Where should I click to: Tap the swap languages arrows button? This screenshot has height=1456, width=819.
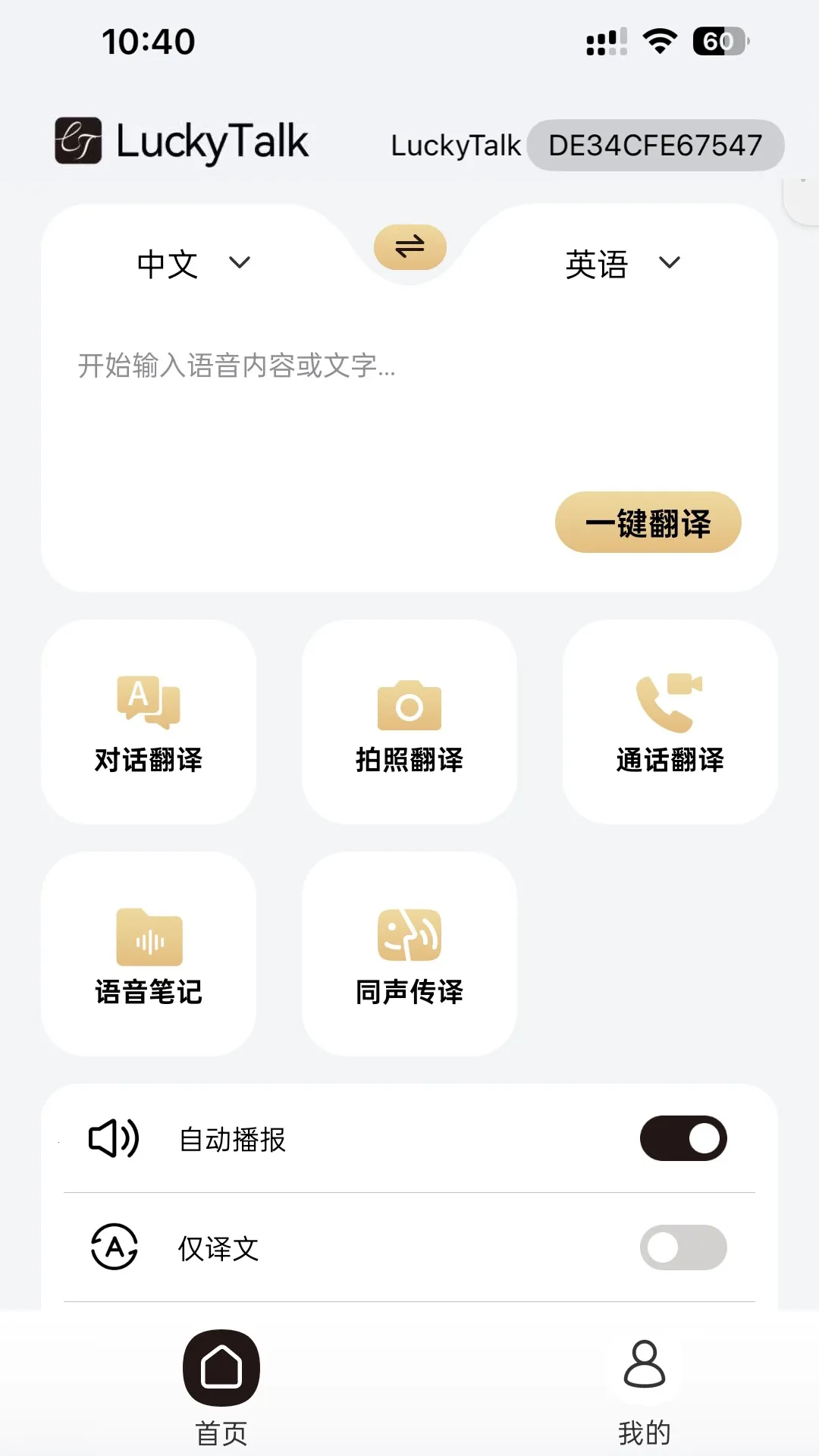[x=409, y=247]
